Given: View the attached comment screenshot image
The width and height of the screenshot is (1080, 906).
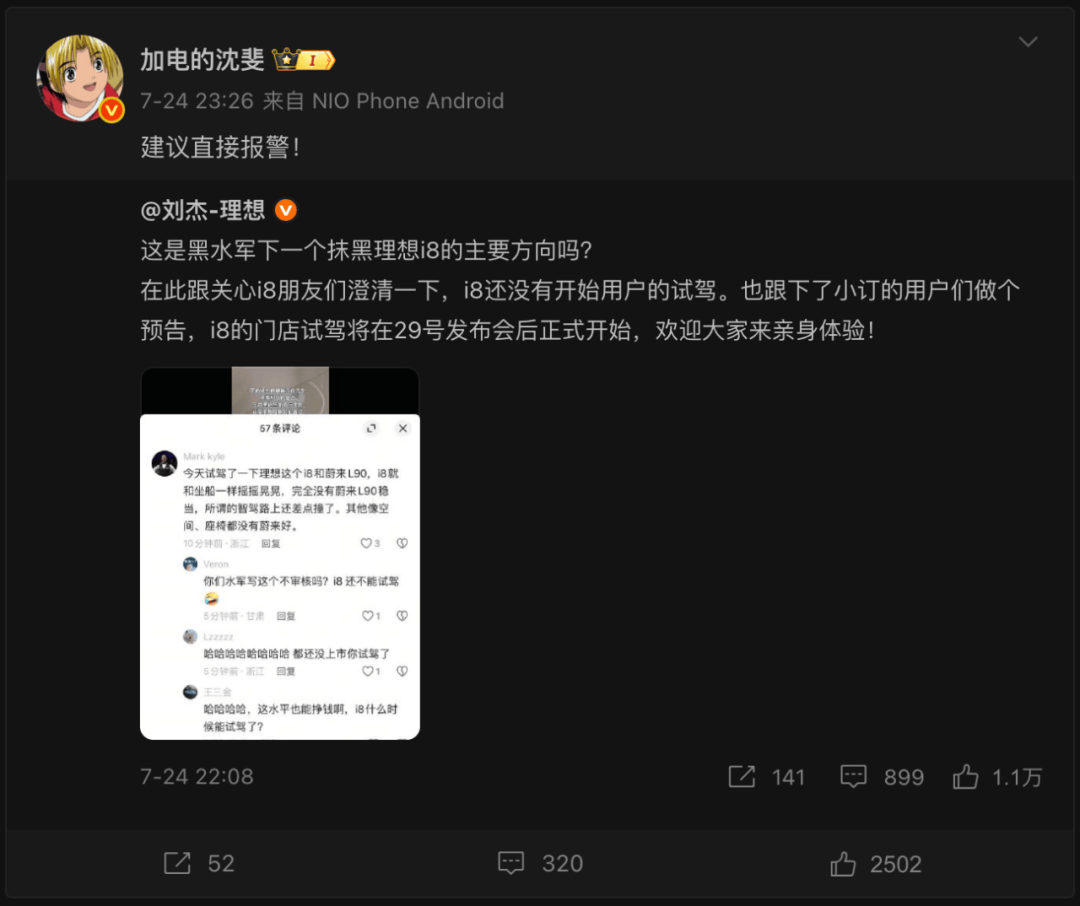Looking at the screenshot, I should pyautogui.click(x=280, y=553).
